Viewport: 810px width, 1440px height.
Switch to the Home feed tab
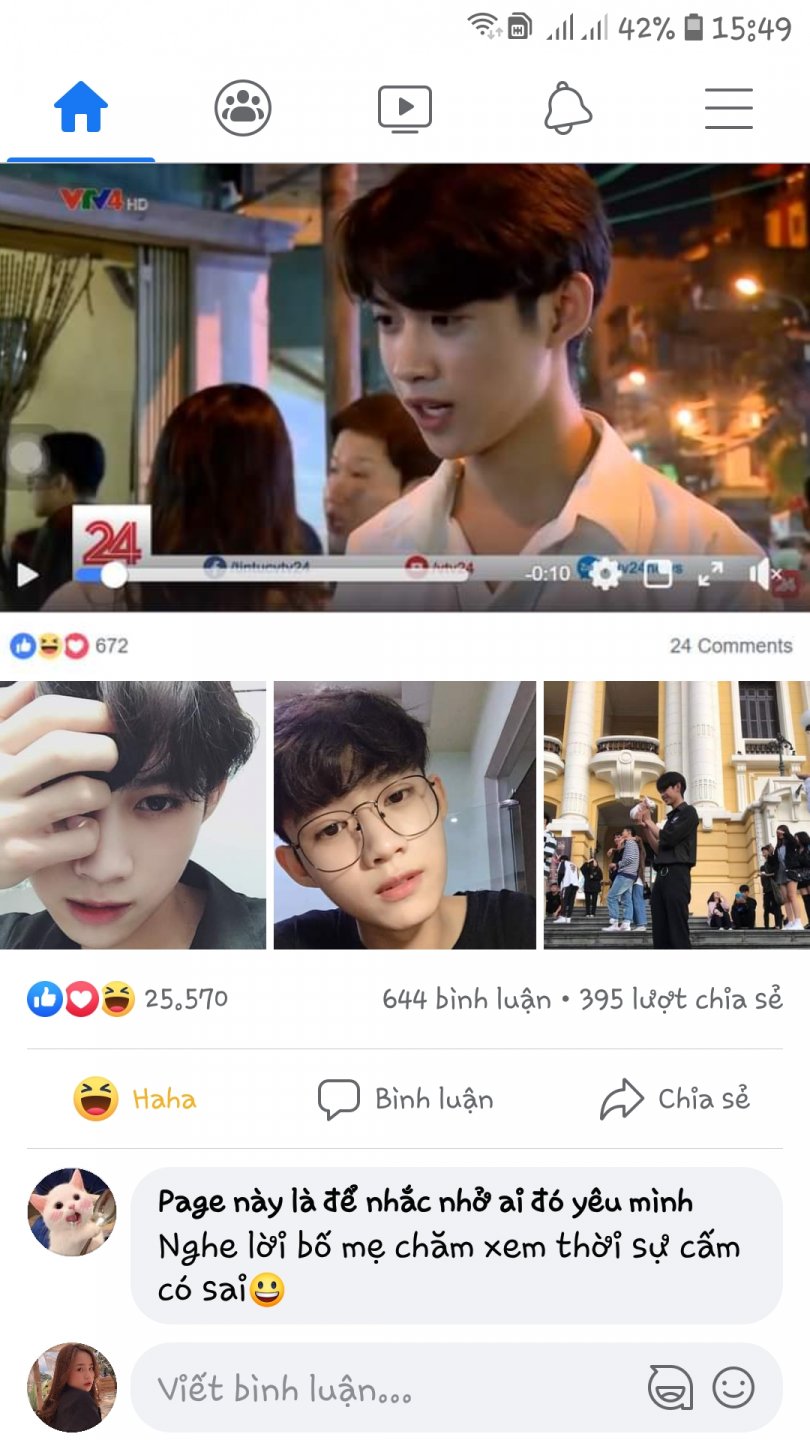coord(80,108)
